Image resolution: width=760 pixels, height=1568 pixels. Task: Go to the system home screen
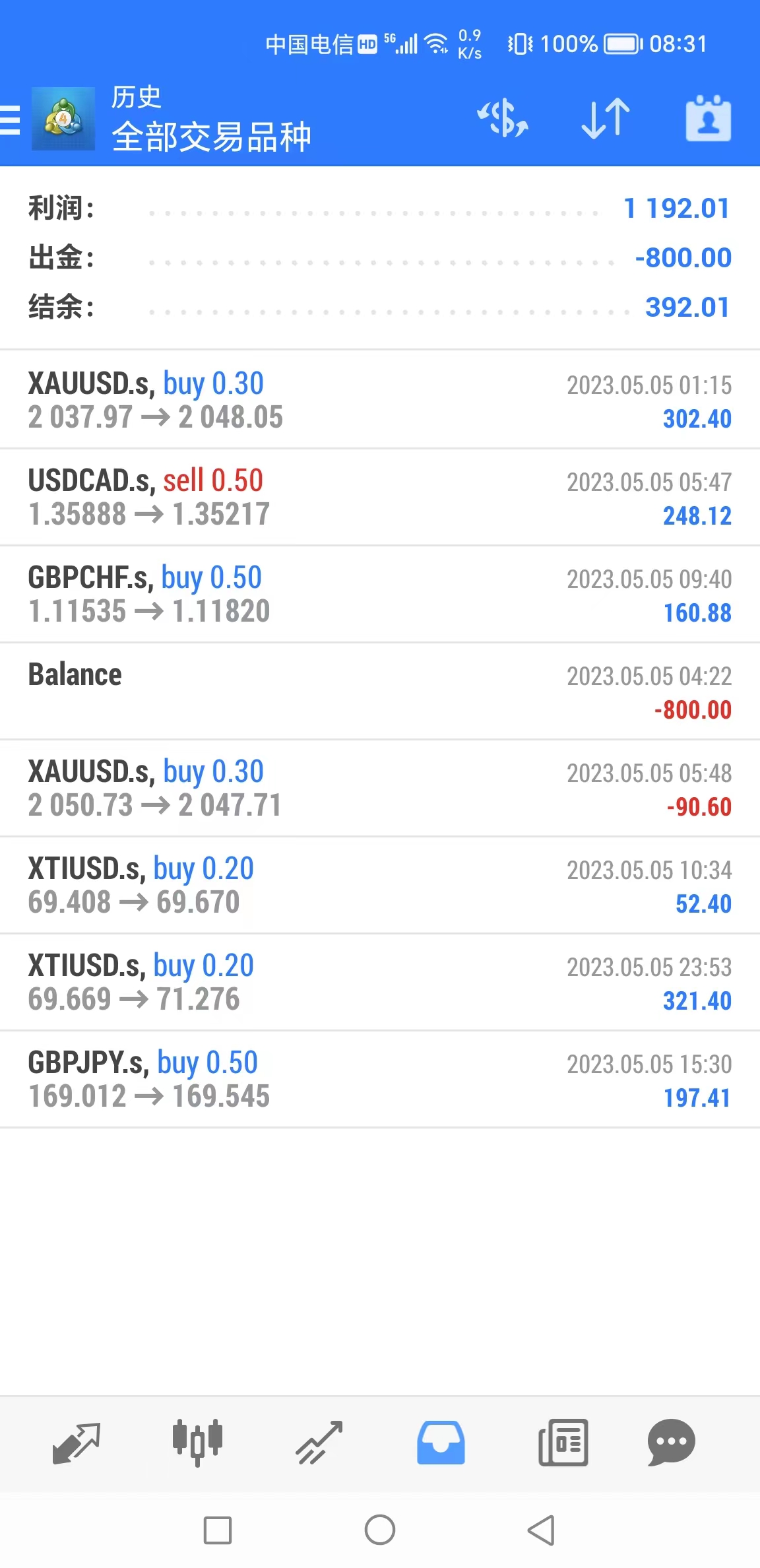(380, 1530)
